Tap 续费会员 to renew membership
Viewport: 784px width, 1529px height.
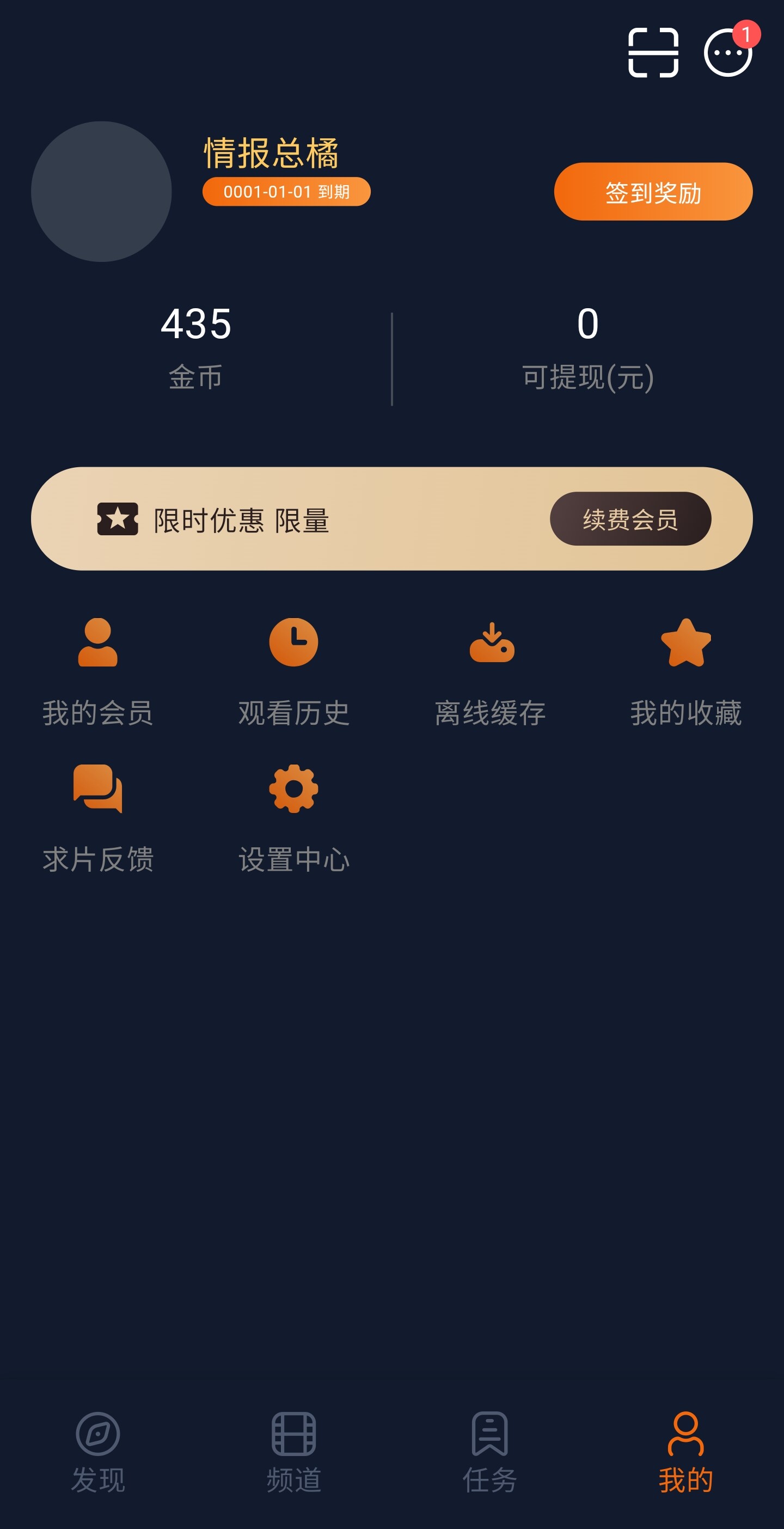(x=630, y=519)
